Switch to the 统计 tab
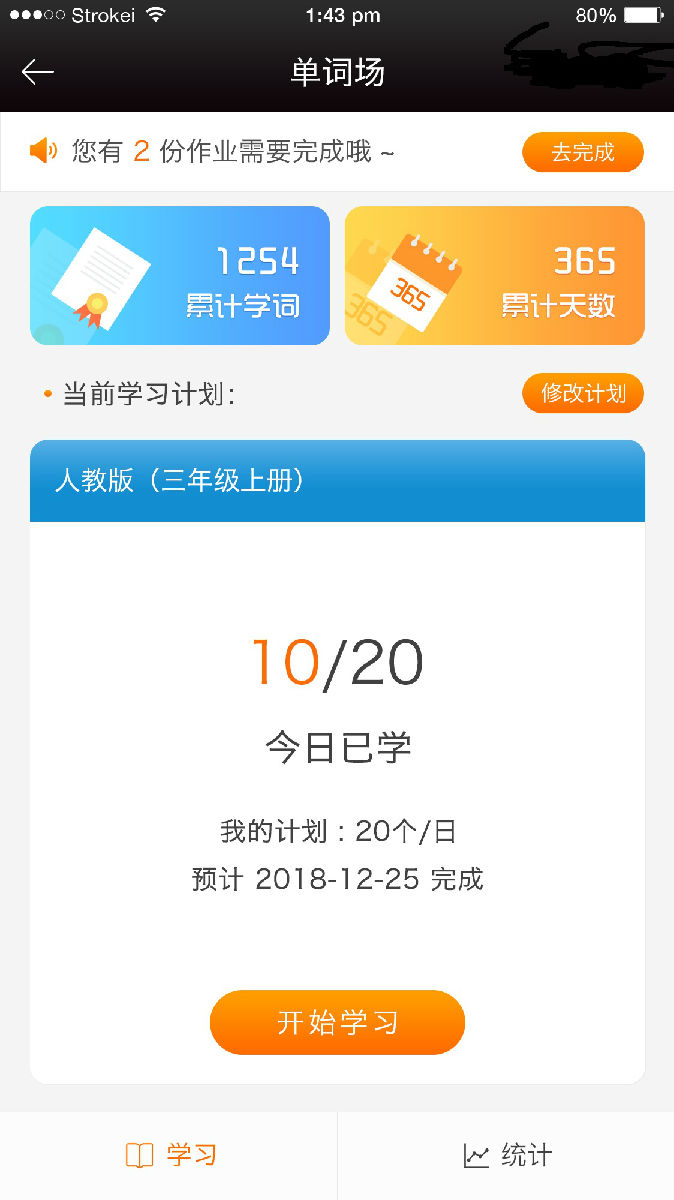The width and height of the screenshot is (674, 1200). [507, 1156]
